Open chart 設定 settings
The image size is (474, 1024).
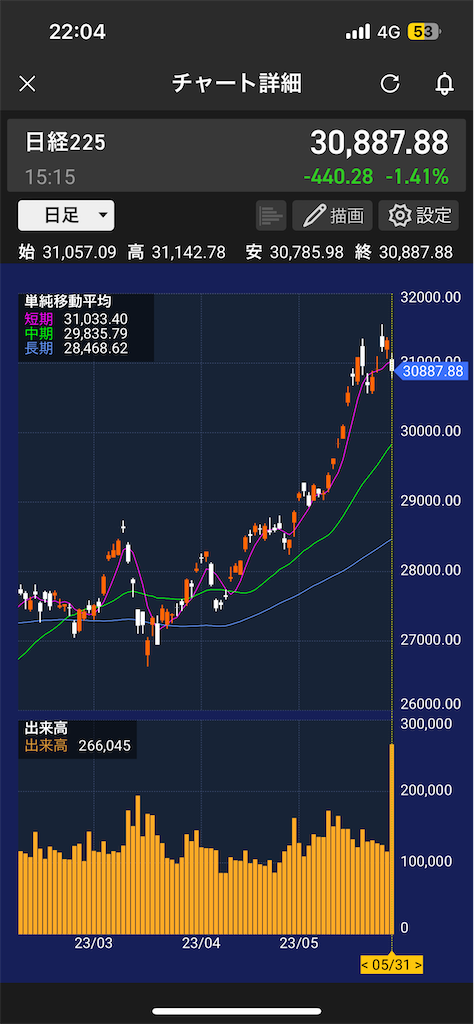click(419, 216)
